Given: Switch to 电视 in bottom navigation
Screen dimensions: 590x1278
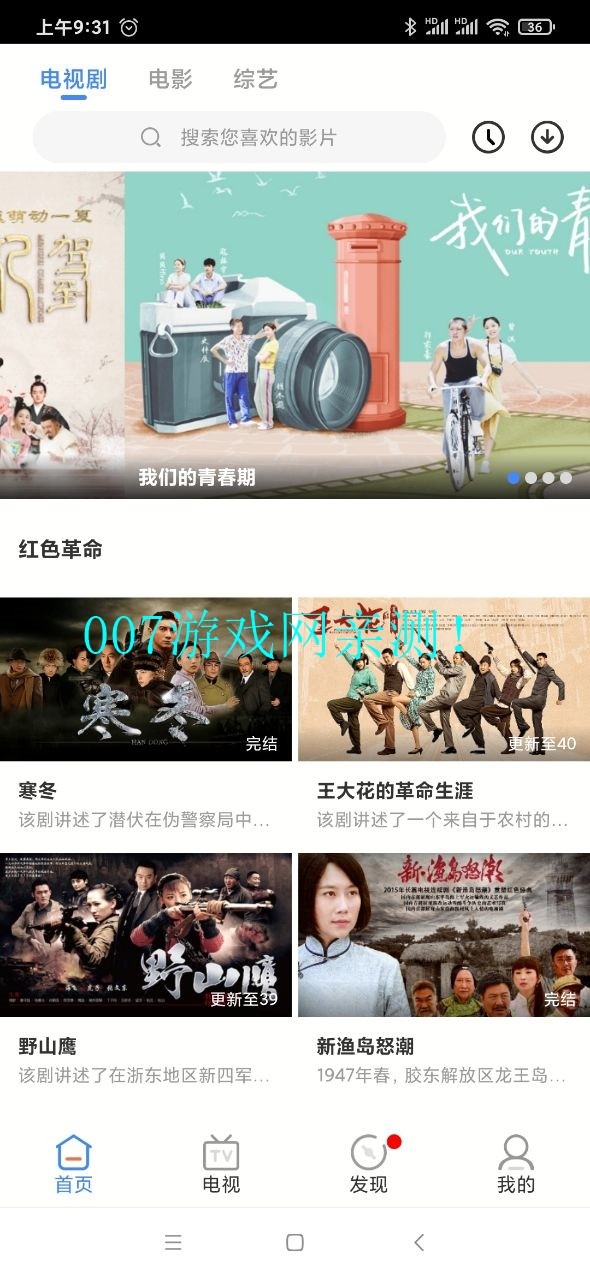Looking at the screenshot, I should click(x=221, y=1164).
